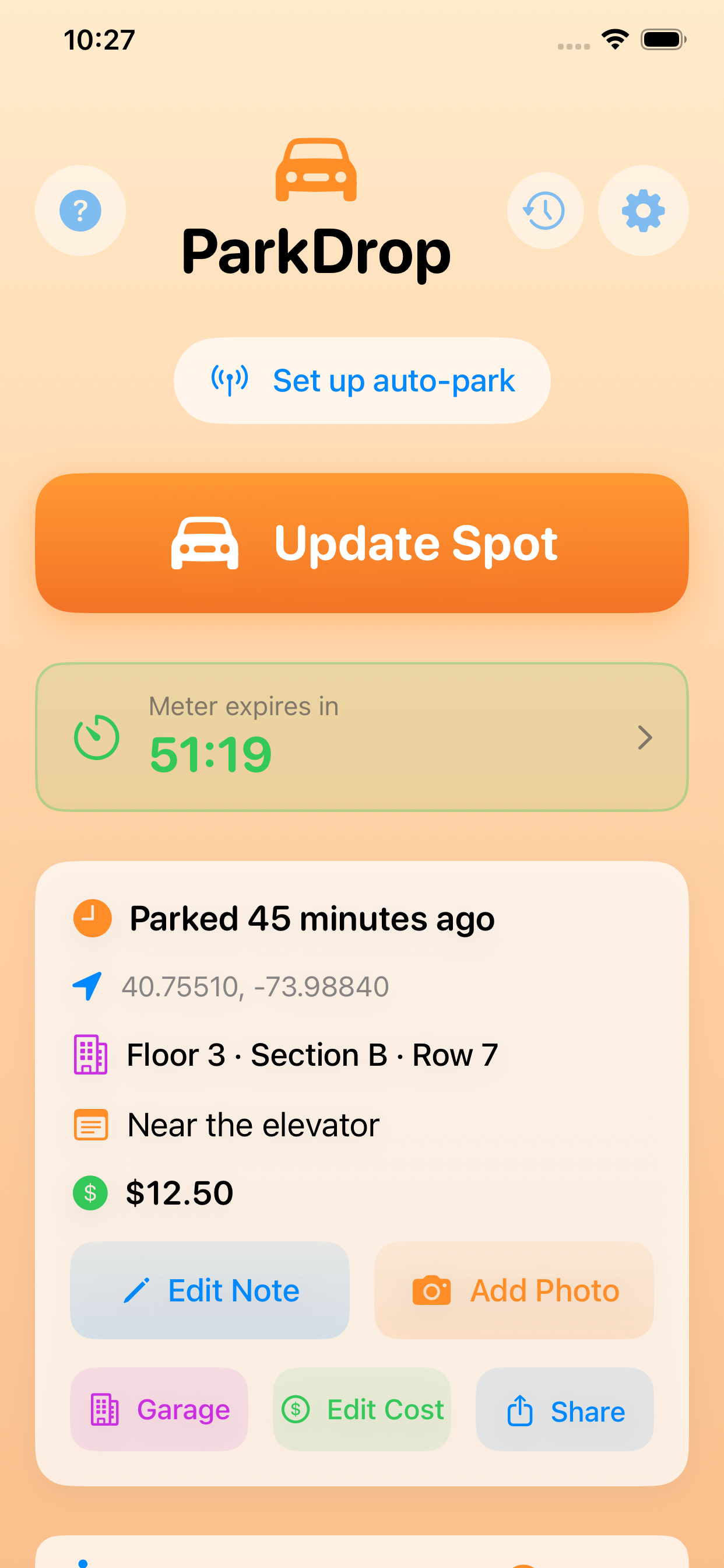Open ParkDrop settings gear
The height and width of the screenshot is (1568, 724).
tap(643, 210)
